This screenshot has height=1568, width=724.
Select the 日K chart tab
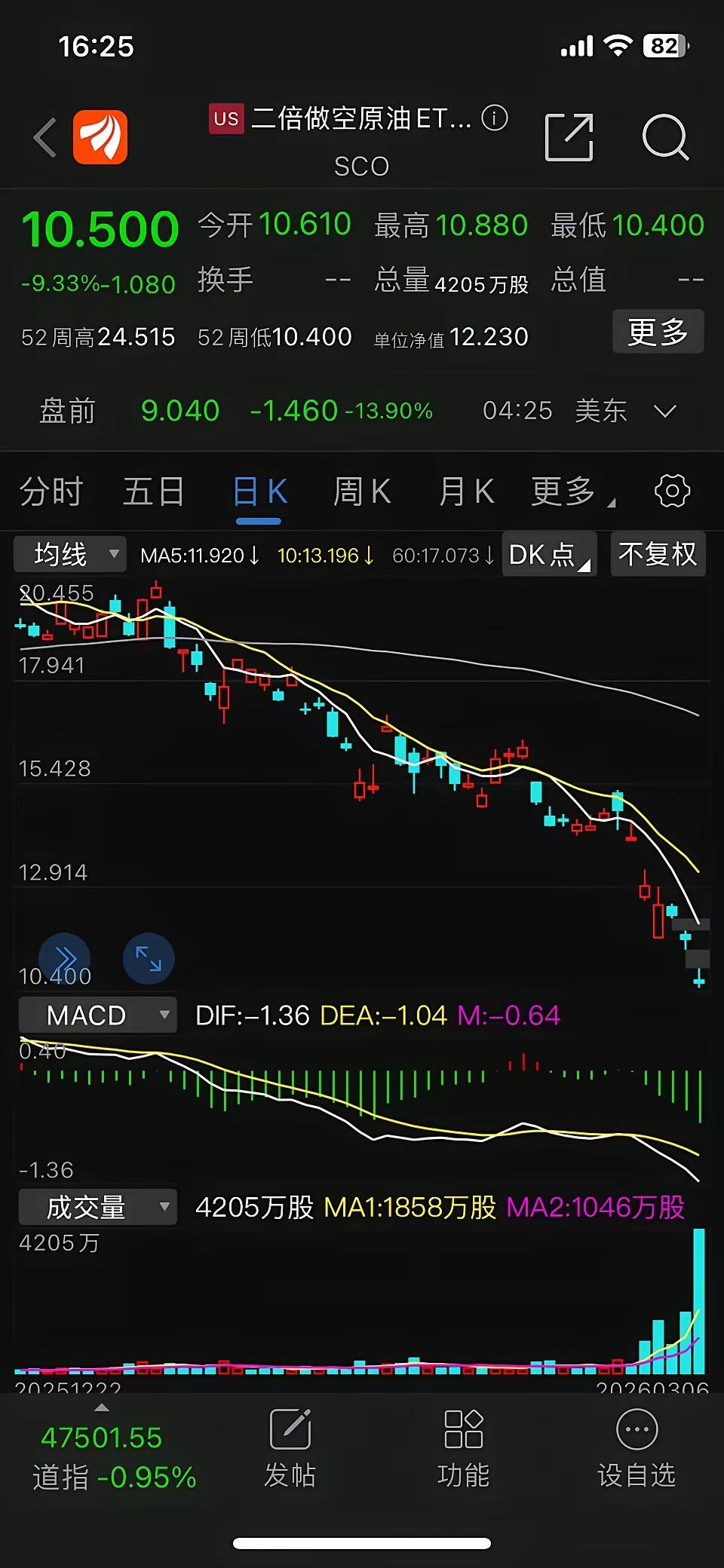[x=259, y=492]
